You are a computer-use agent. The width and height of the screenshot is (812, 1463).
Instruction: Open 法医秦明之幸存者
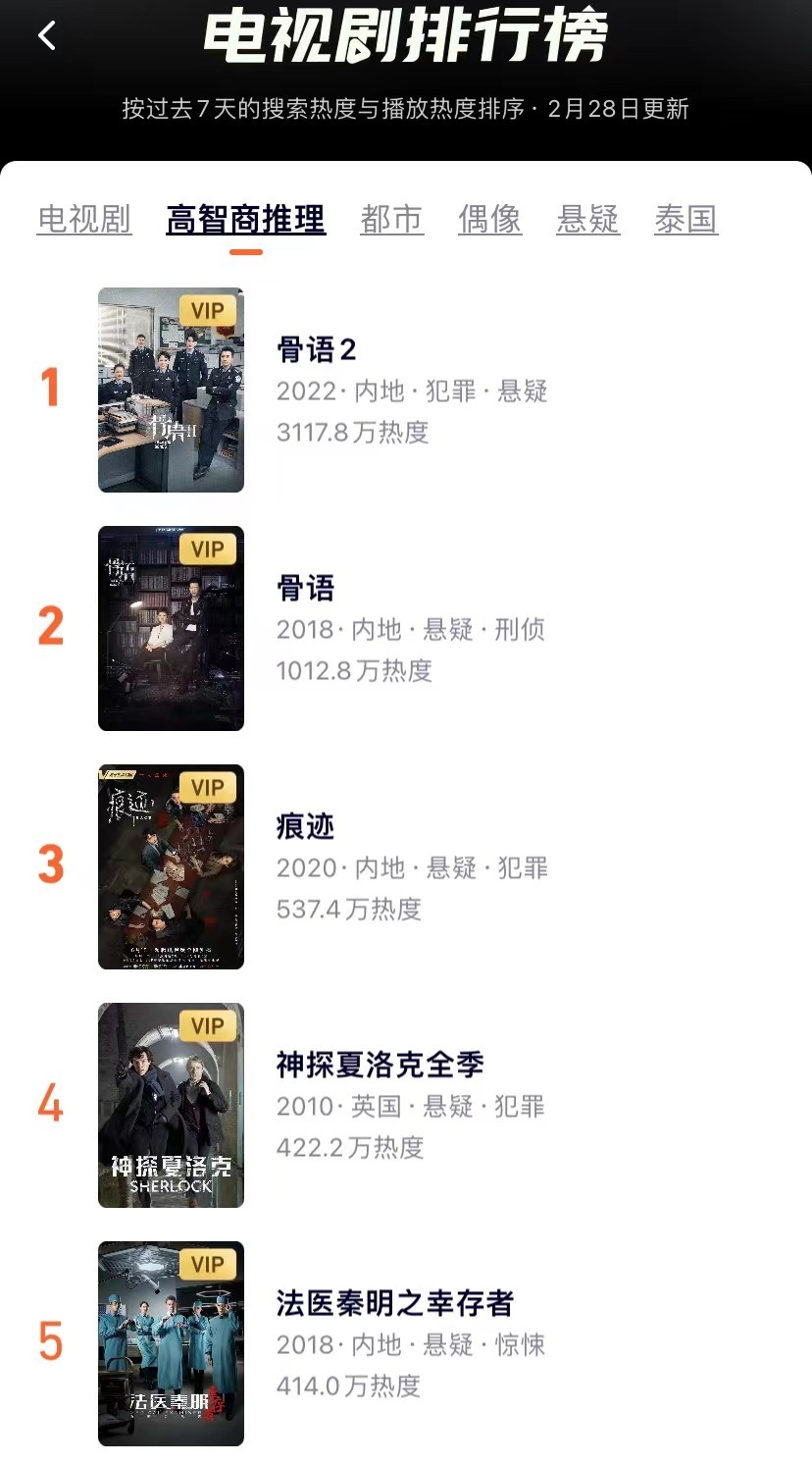point(394,1303)
